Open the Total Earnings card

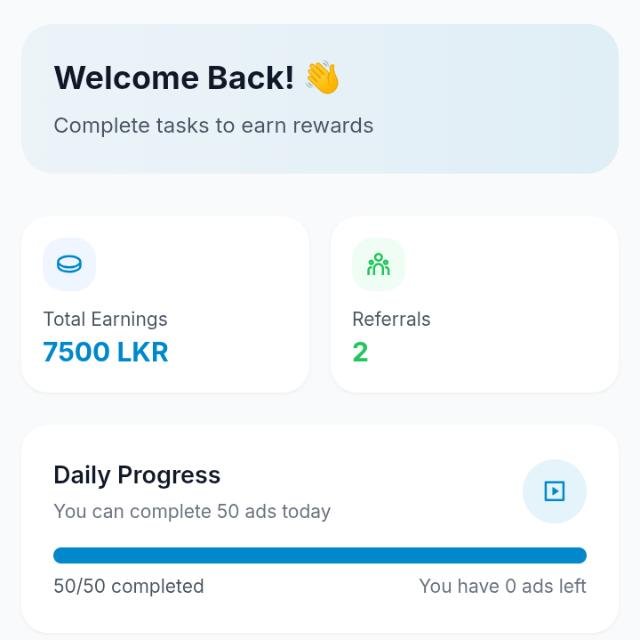(x=165, y=304)
